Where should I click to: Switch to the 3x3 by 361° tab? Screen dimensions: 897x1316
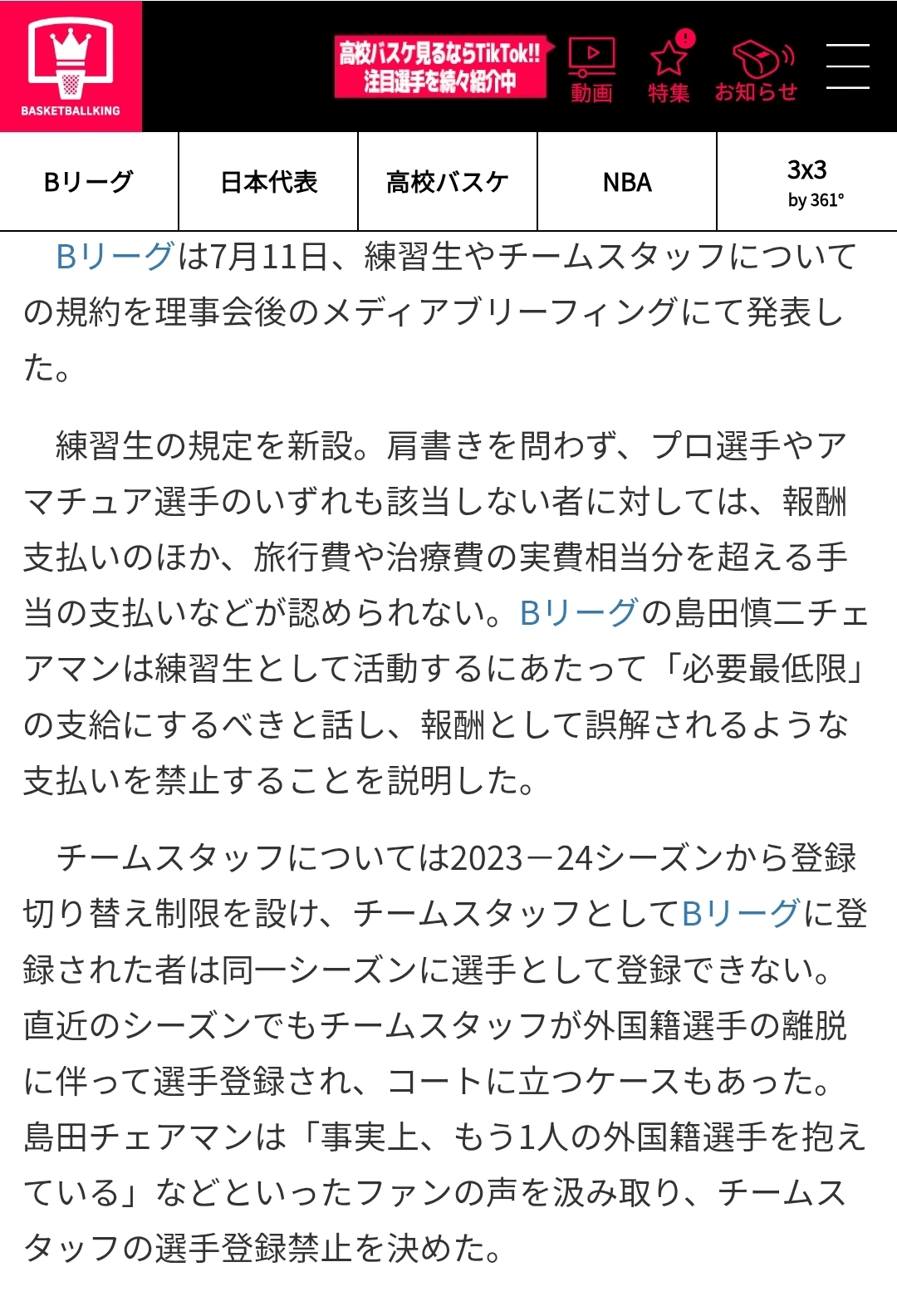tap(807, 182)
